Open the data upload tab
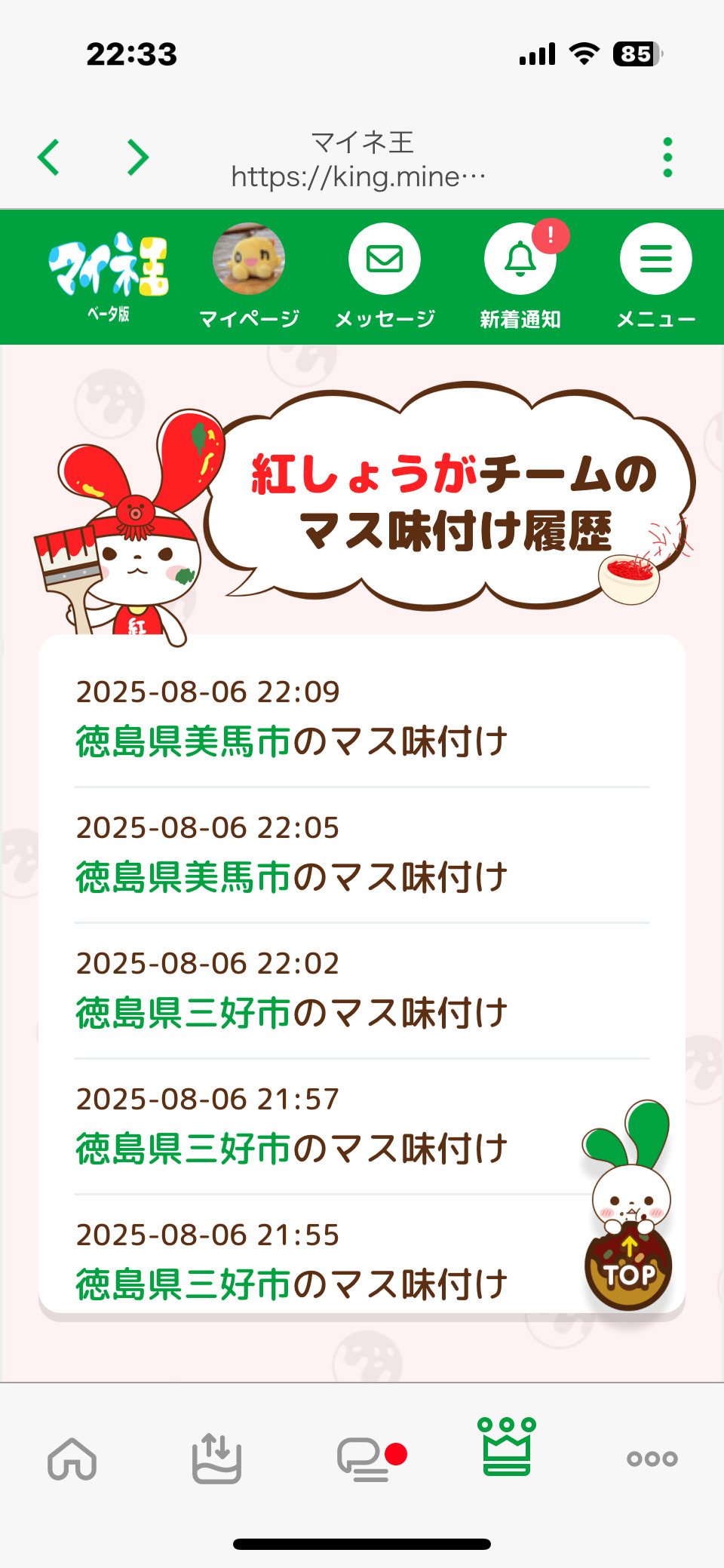The image size is (724, 1568). pos(216,1458)
